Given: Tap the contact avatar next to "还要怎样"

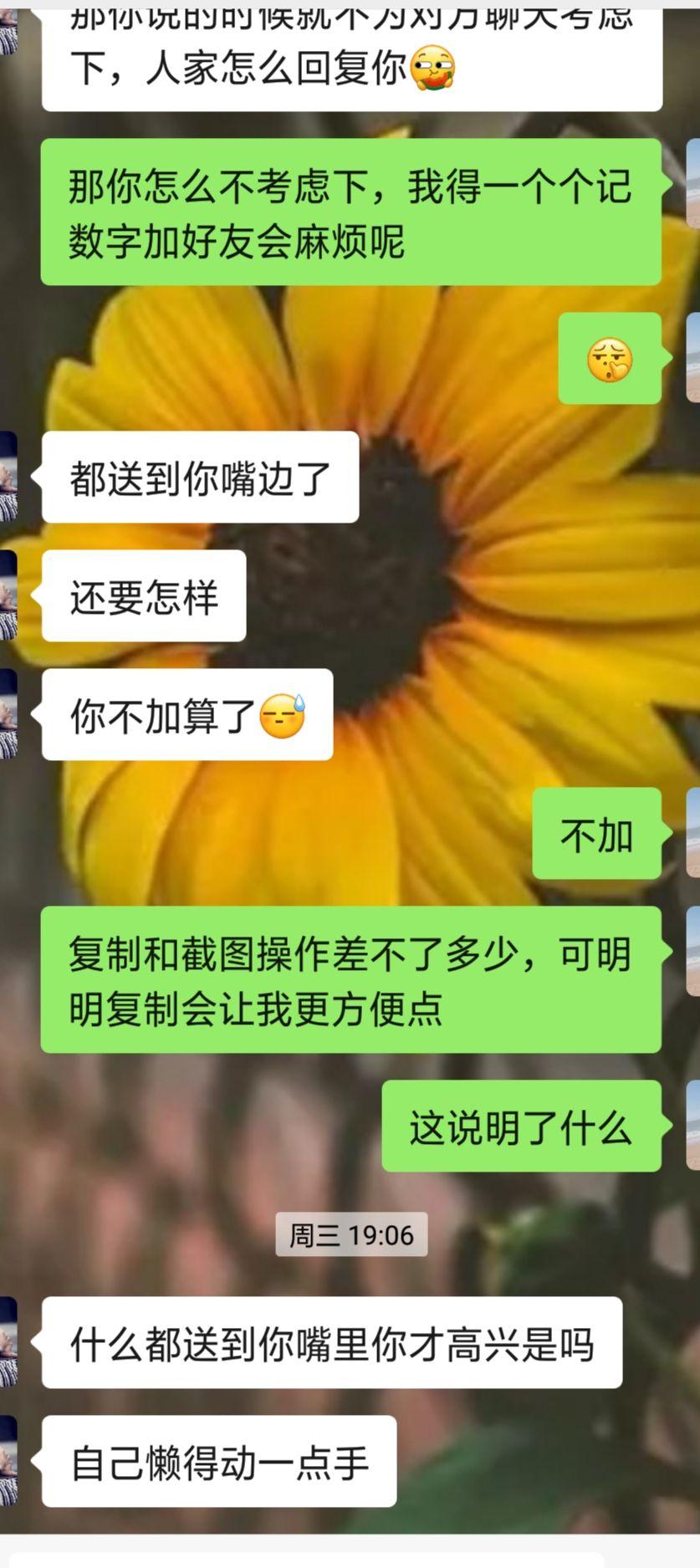Looking at the screenshot, I should pos(8,595).
